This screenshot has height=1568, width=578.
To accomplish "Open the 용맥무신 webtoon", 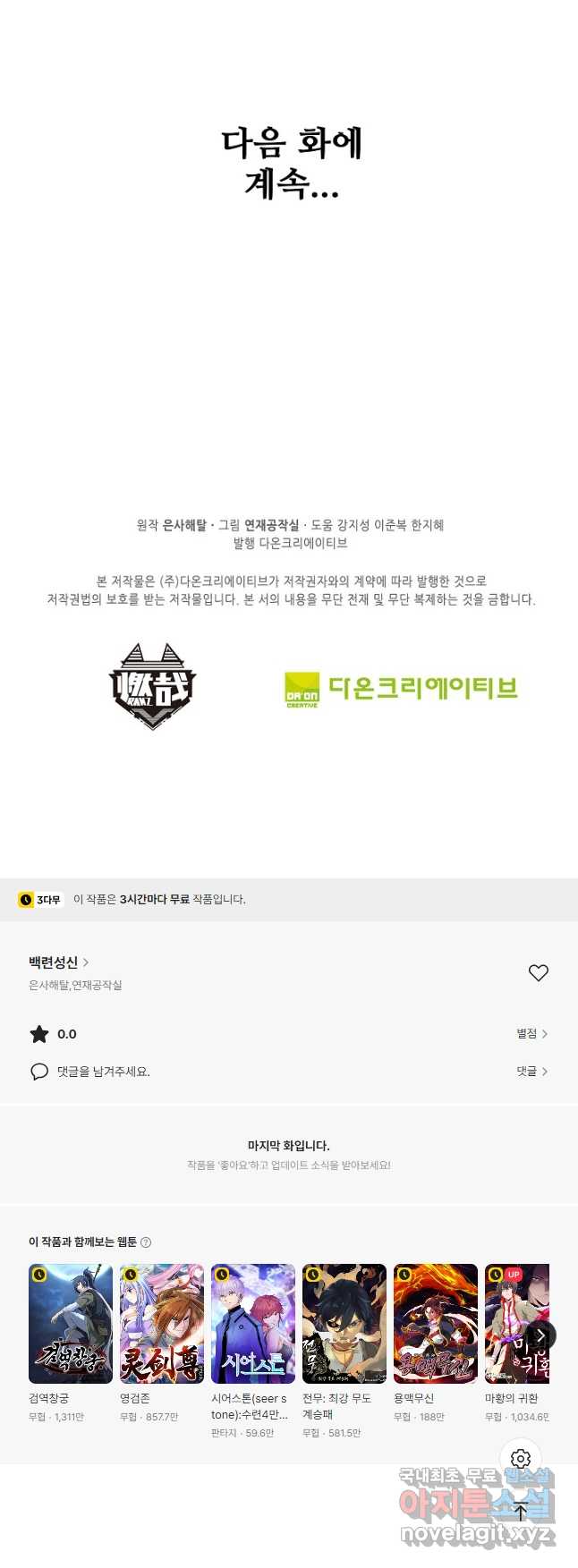I will [436, 1324].
